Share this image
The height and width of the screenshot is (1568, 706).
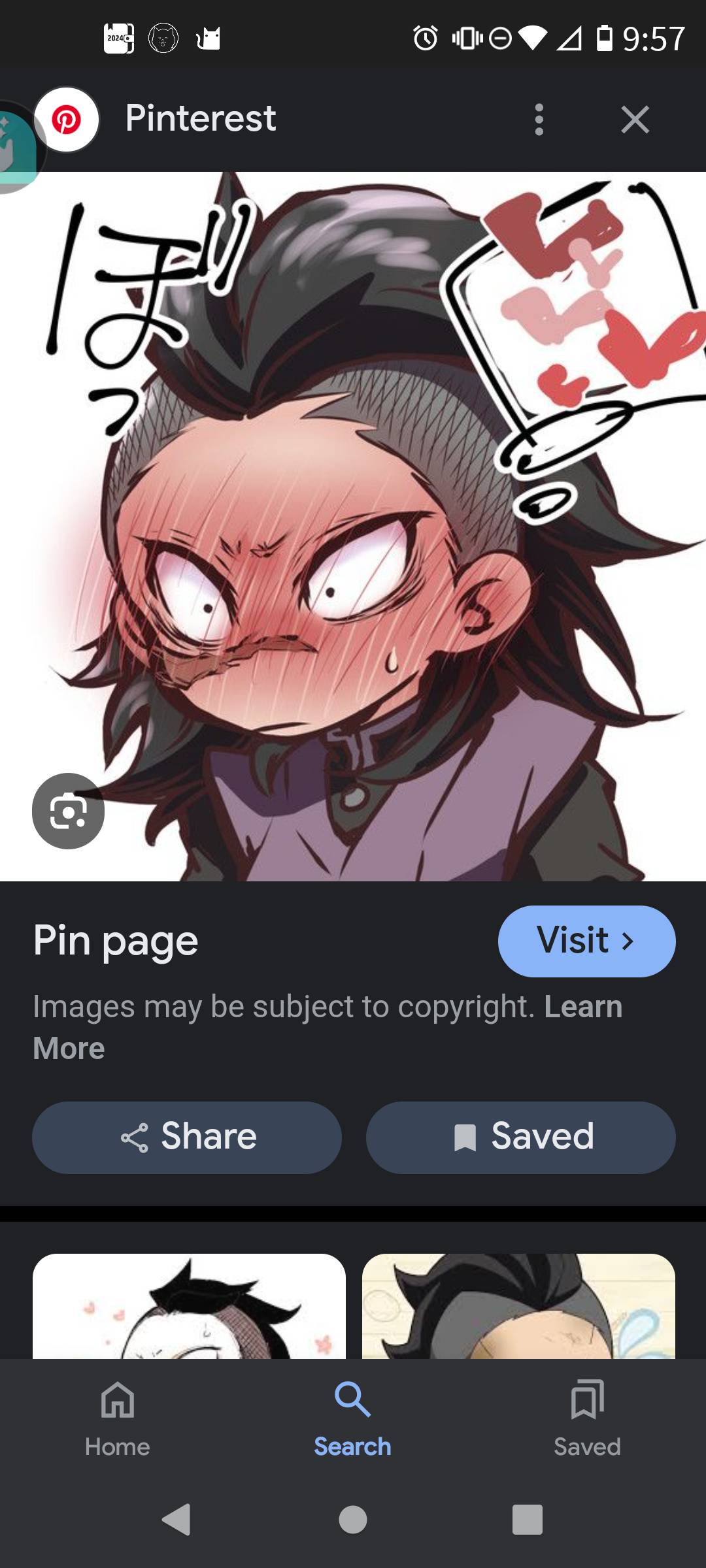(187, 1137)
